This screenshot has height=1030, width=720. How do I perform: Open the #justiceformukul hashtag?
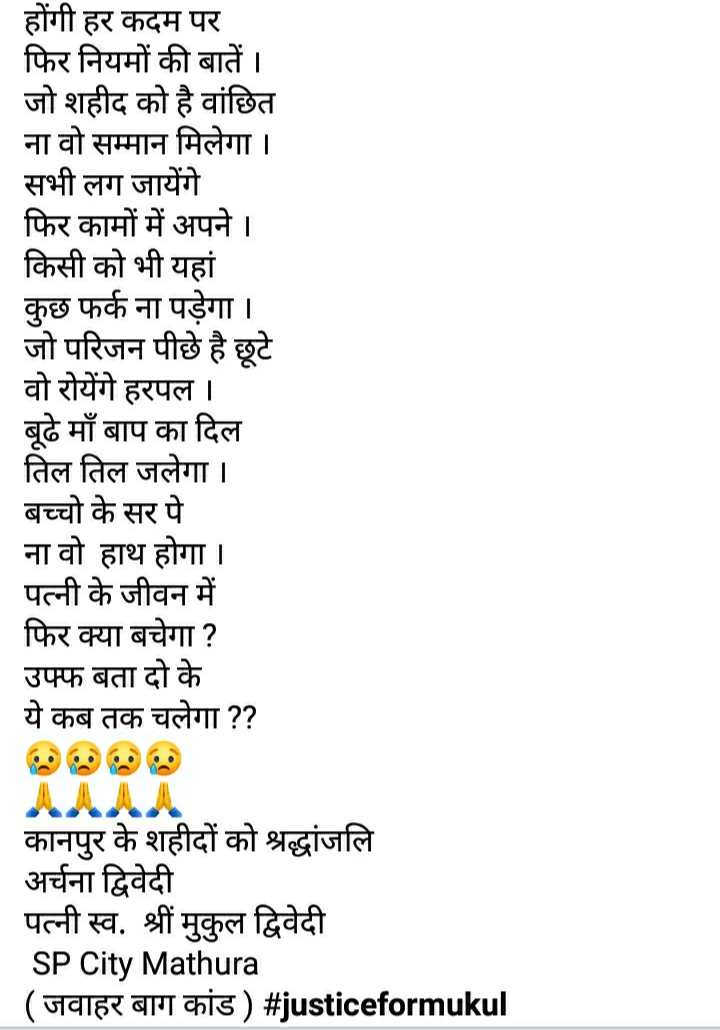coord(387,1003)
